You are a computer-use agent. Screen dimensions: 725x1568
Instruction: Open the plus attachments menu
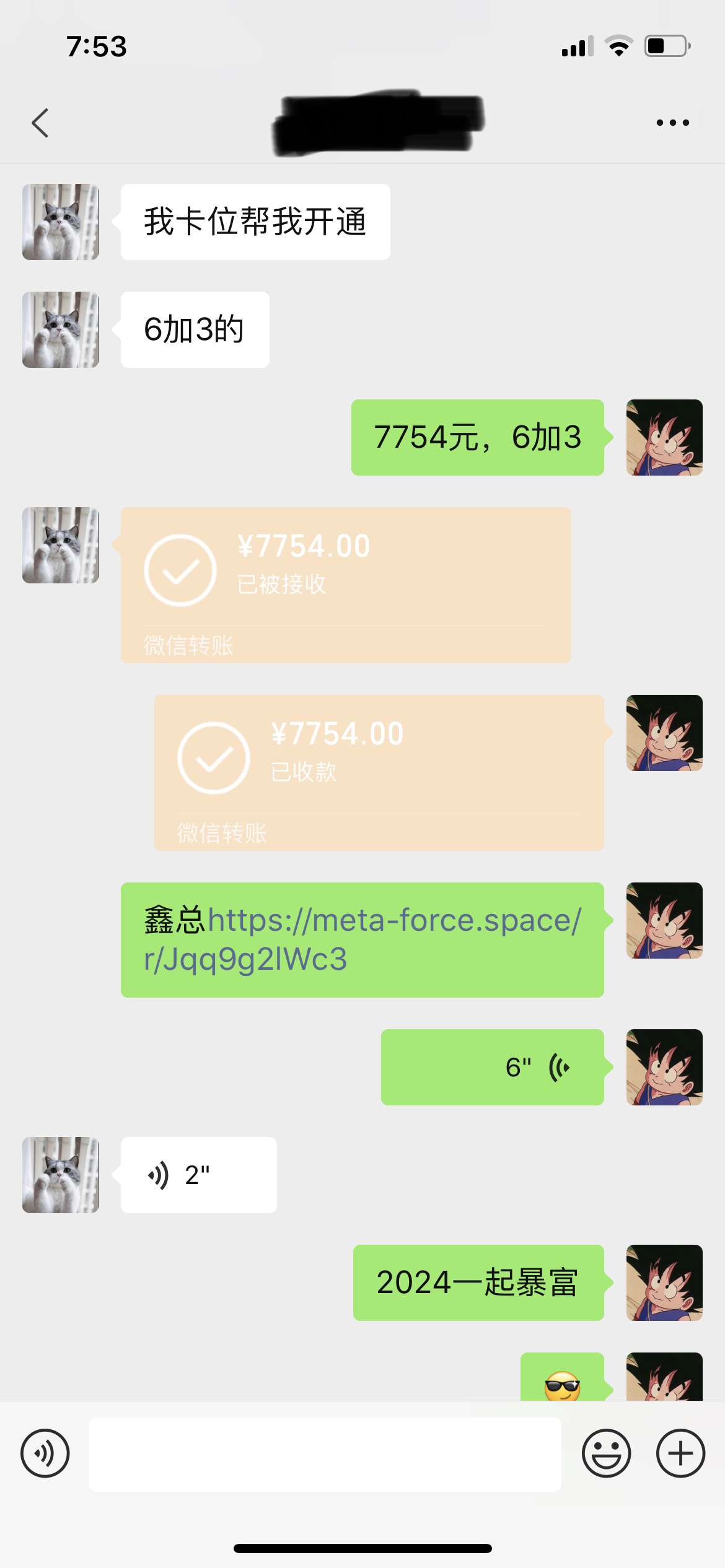680,1453
